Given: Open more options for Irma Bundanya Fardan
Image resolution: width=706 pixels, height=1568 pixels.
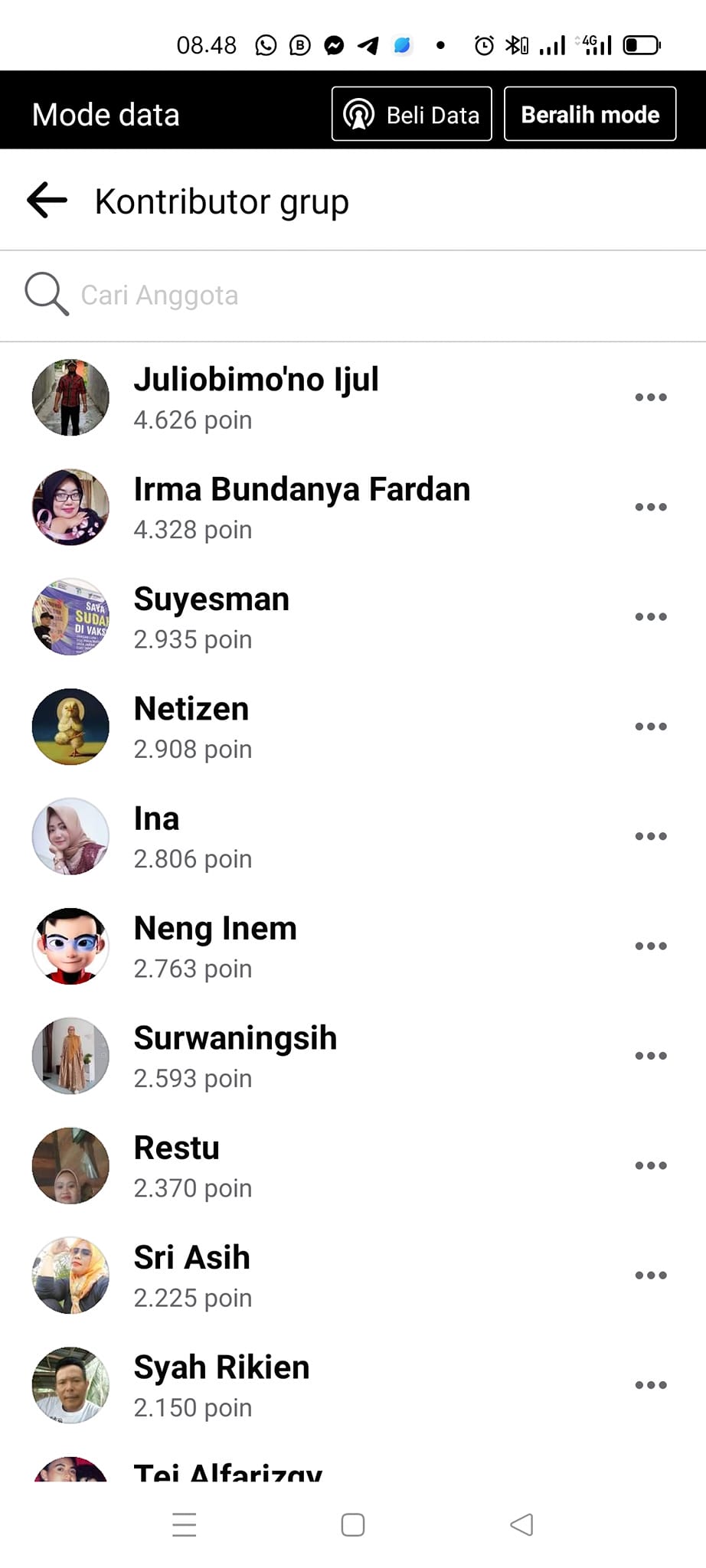Looking at the screenshot, I should (x=650, y=507).
